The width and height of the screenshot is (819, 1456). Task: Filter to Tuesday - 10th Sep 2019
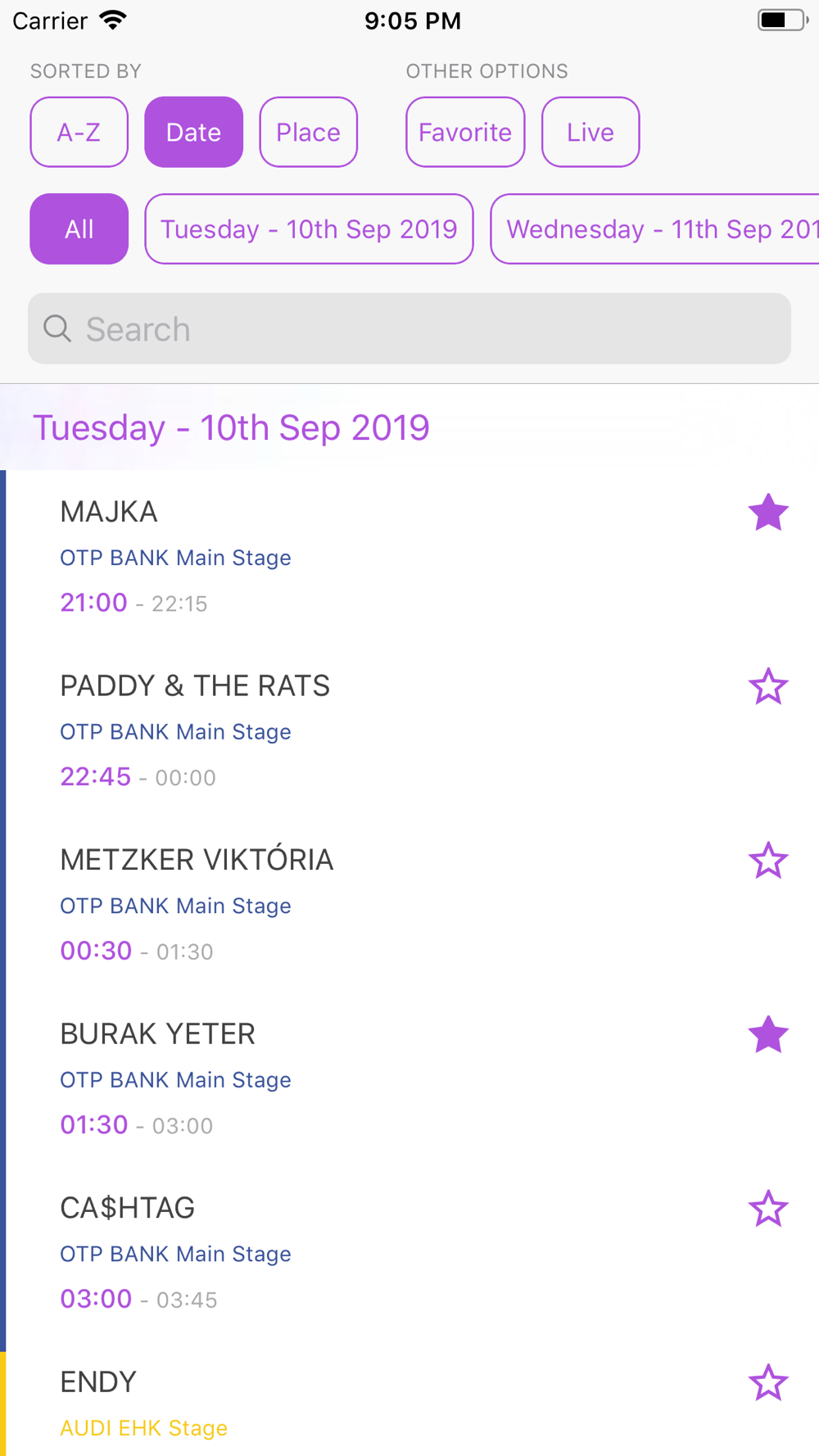pos(309,228)
